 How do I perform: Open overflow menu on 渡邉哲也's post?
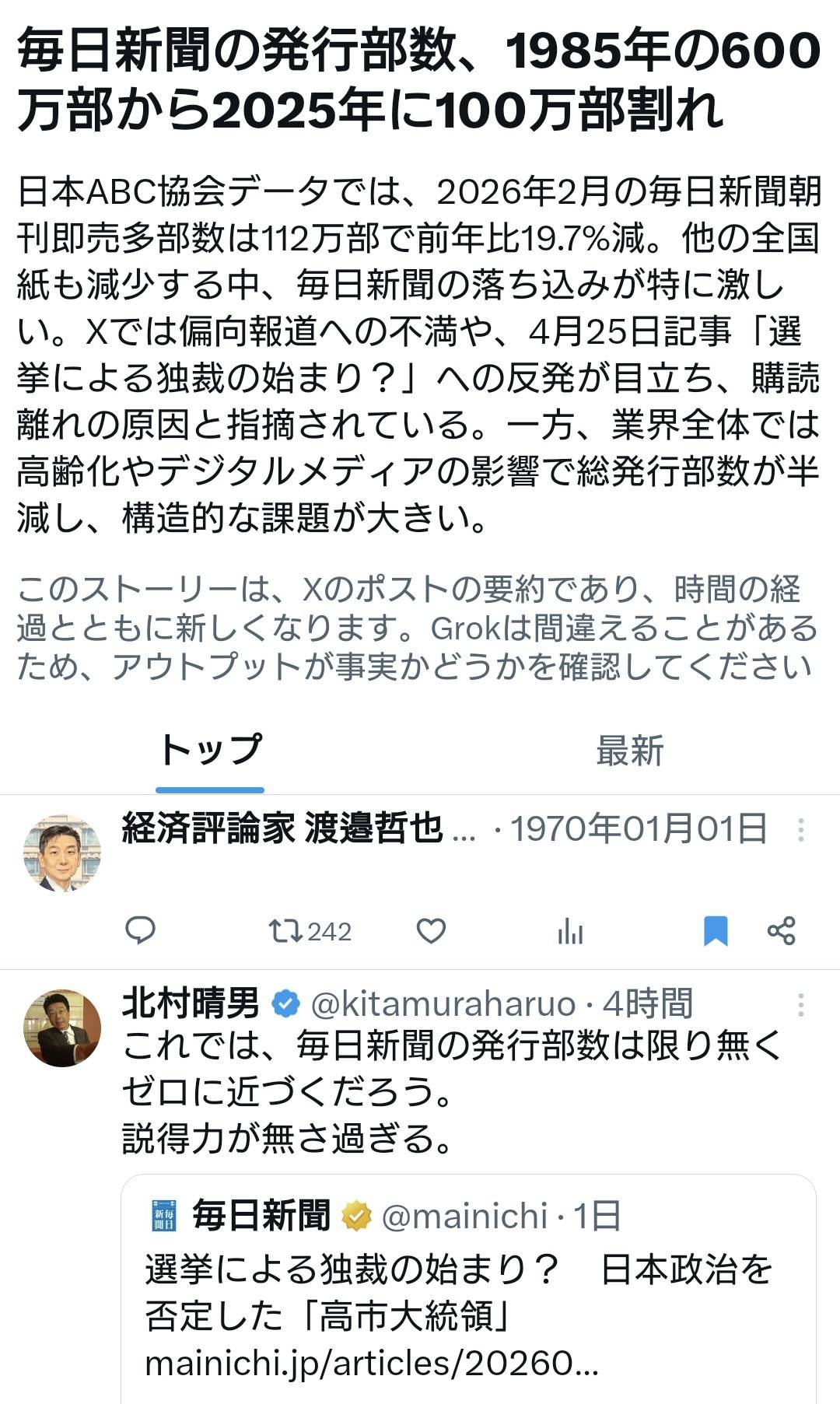pyautogui.click(x=800, y=830)
